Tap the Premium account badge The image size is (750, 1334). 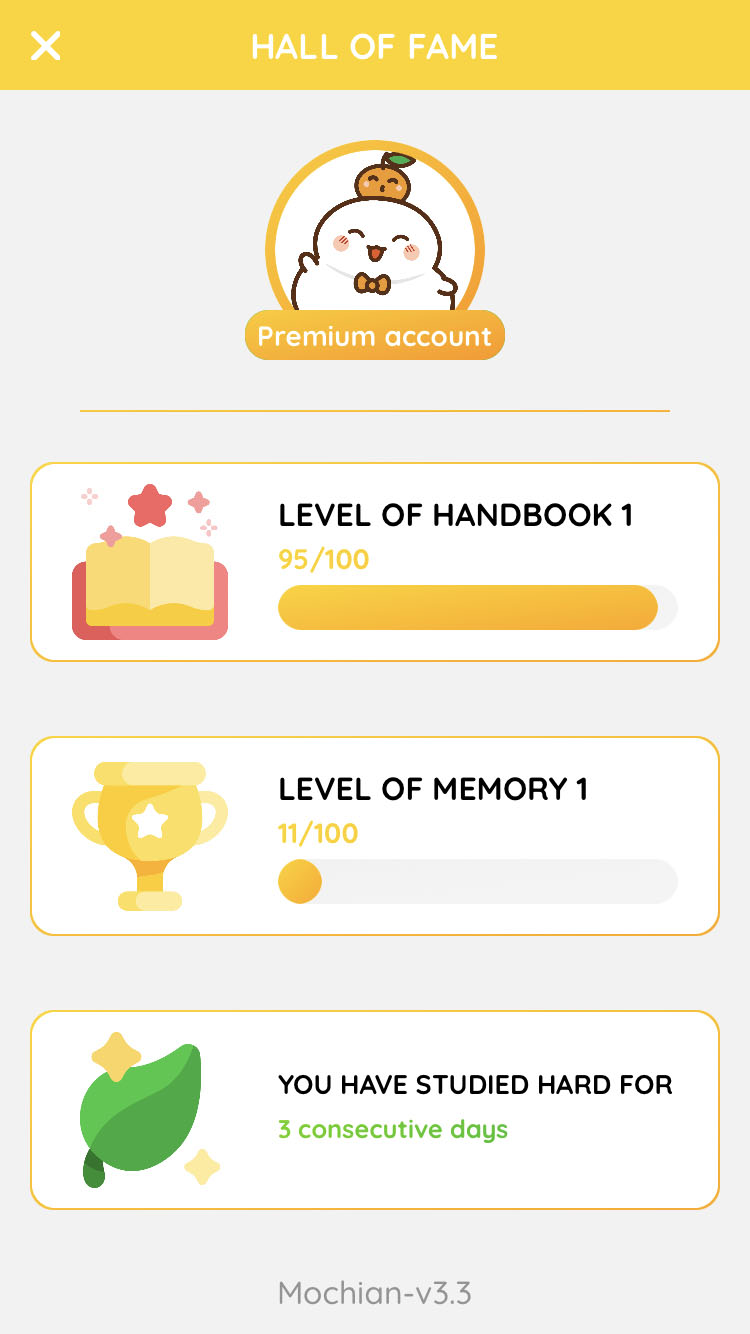[375, 336]
